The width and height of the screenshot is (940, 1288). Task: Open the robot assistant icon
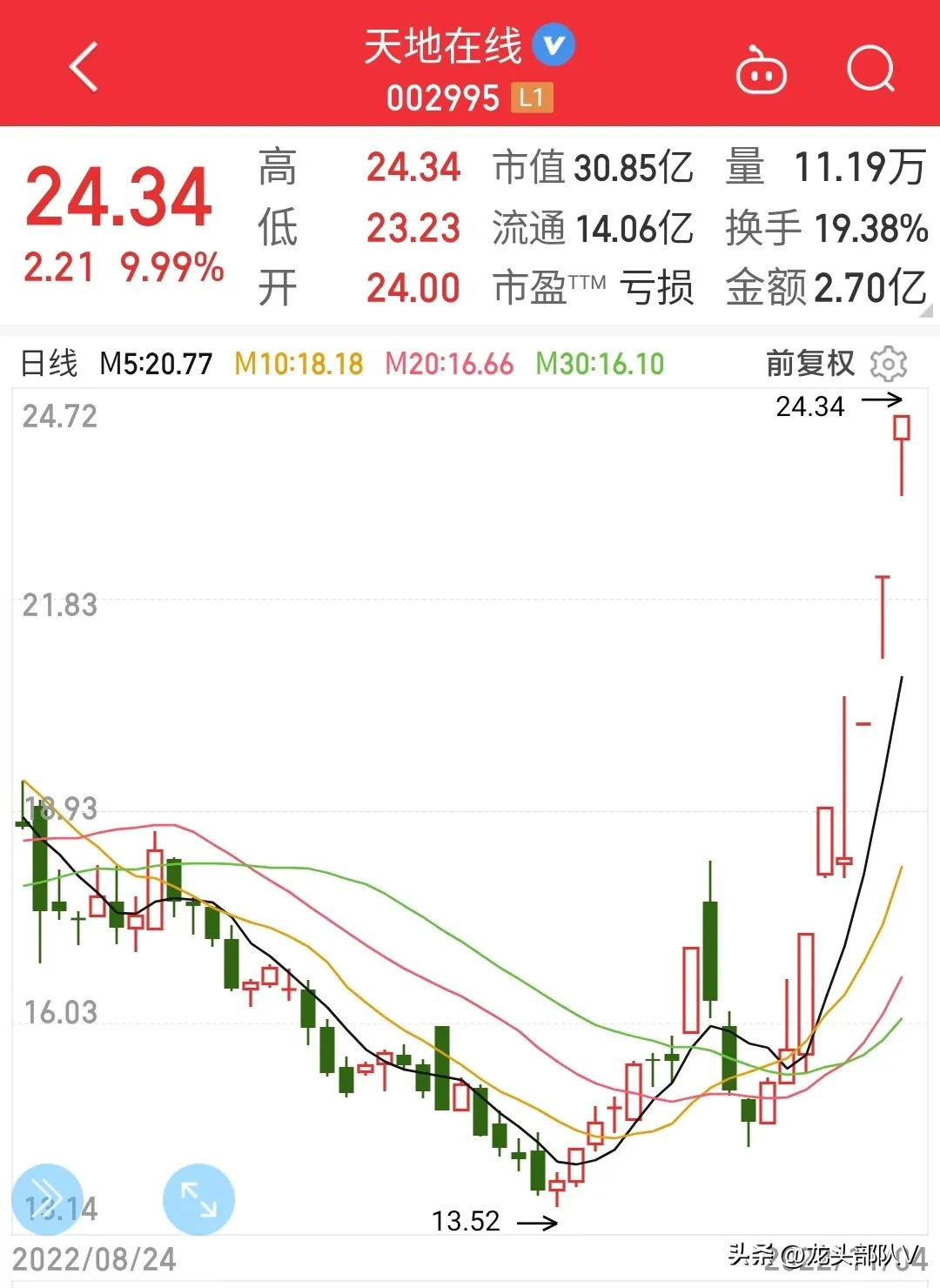click(x=762, y=70)
